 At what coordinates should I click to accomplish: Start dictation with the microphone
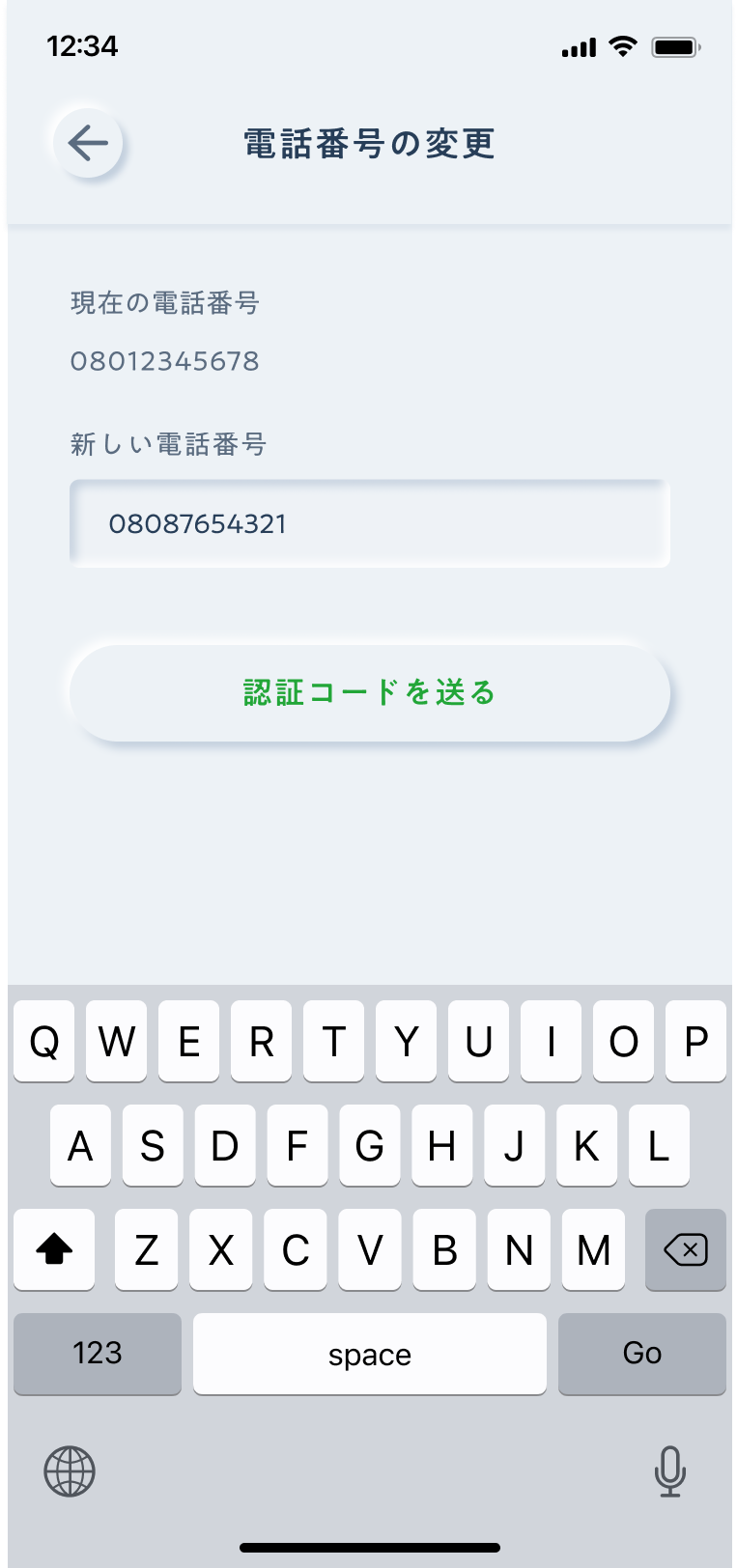coord(669,1471)
